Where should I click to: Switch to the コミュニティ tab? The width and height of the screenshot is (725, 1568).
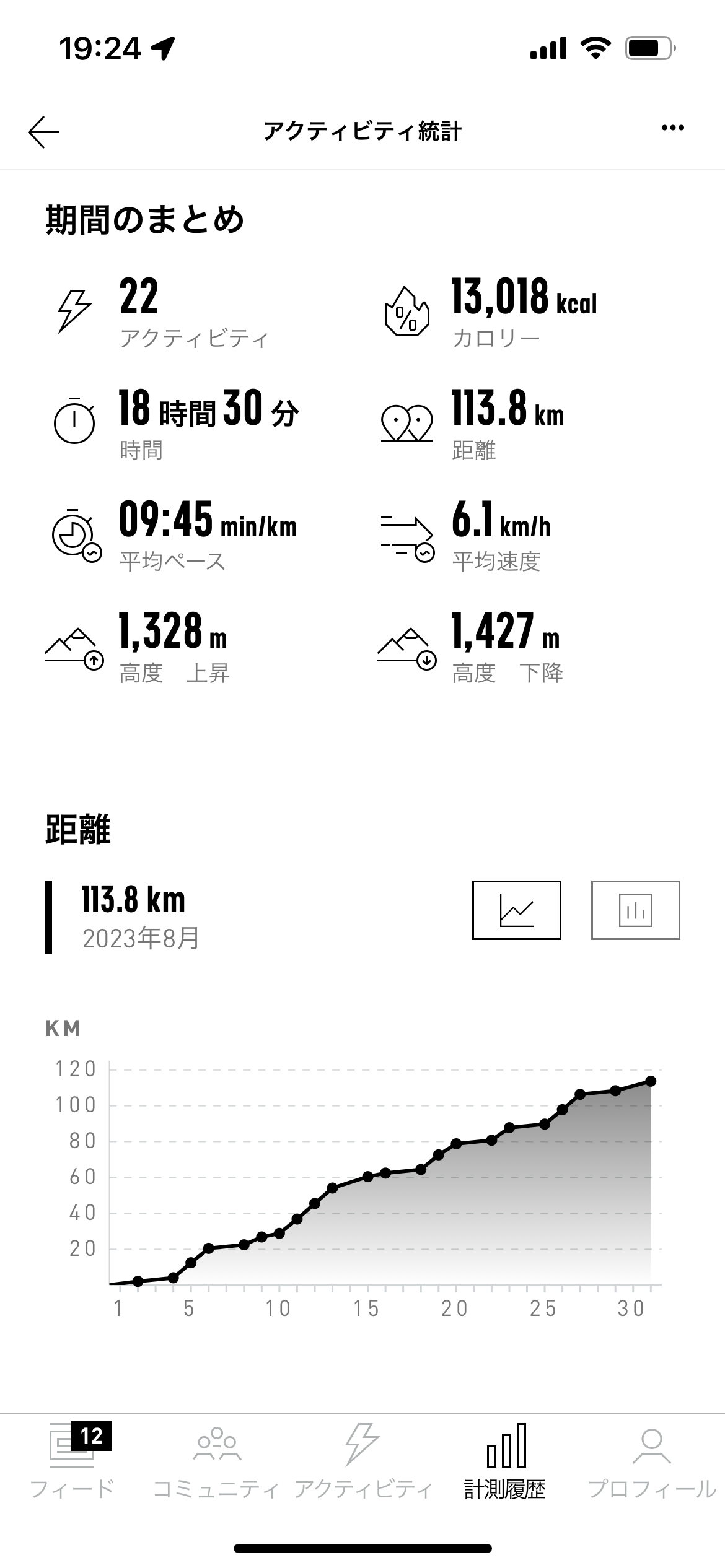[217, 1461]
